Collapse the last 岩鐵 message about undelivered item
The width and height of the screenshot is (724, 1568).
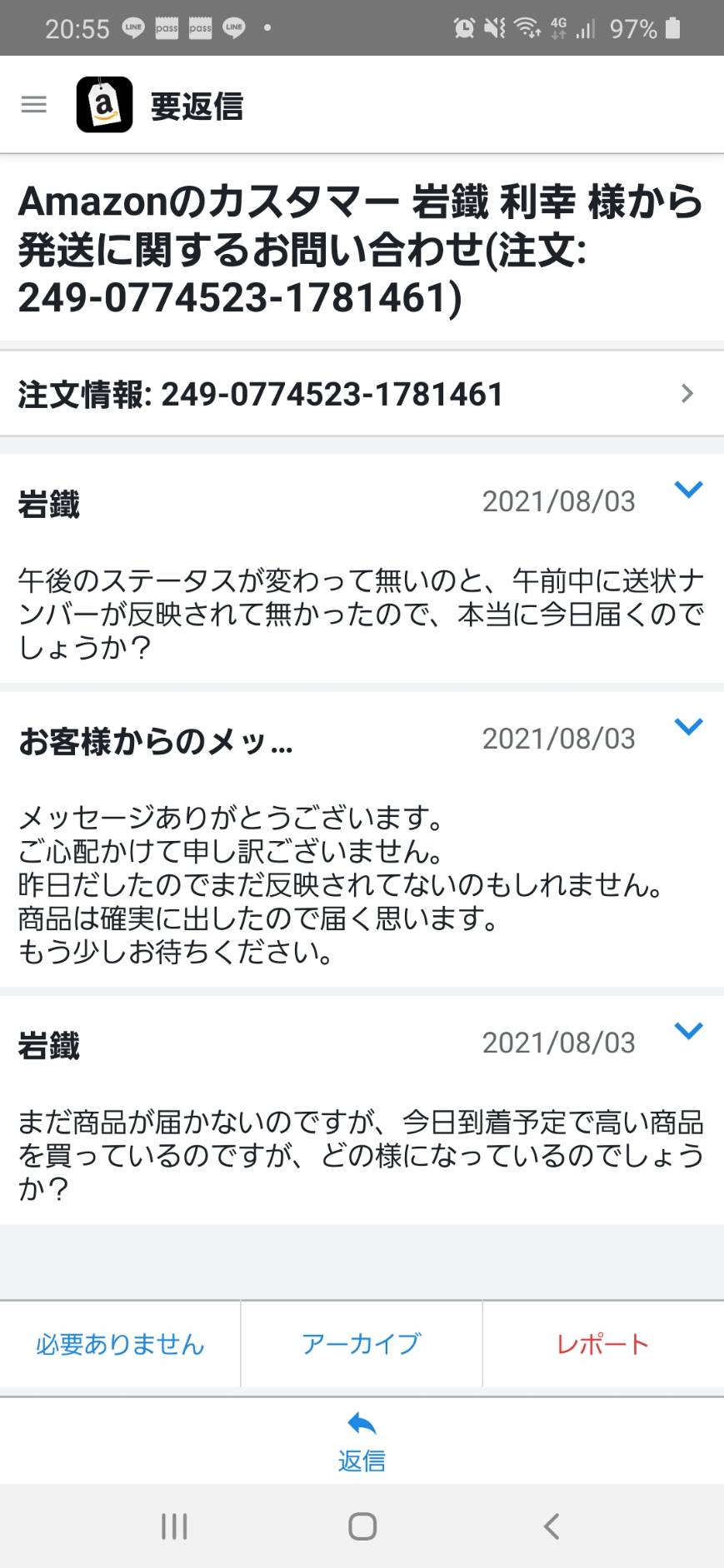[688, 1031]
